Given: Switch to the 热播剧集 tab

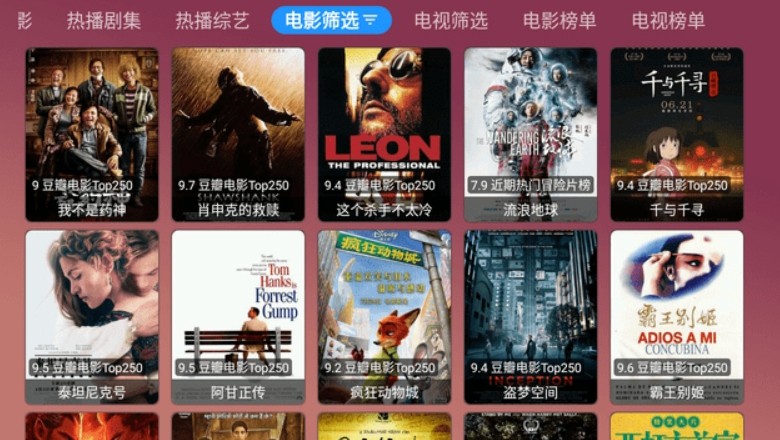Looking at the screenshot, I should click(104, 20).
